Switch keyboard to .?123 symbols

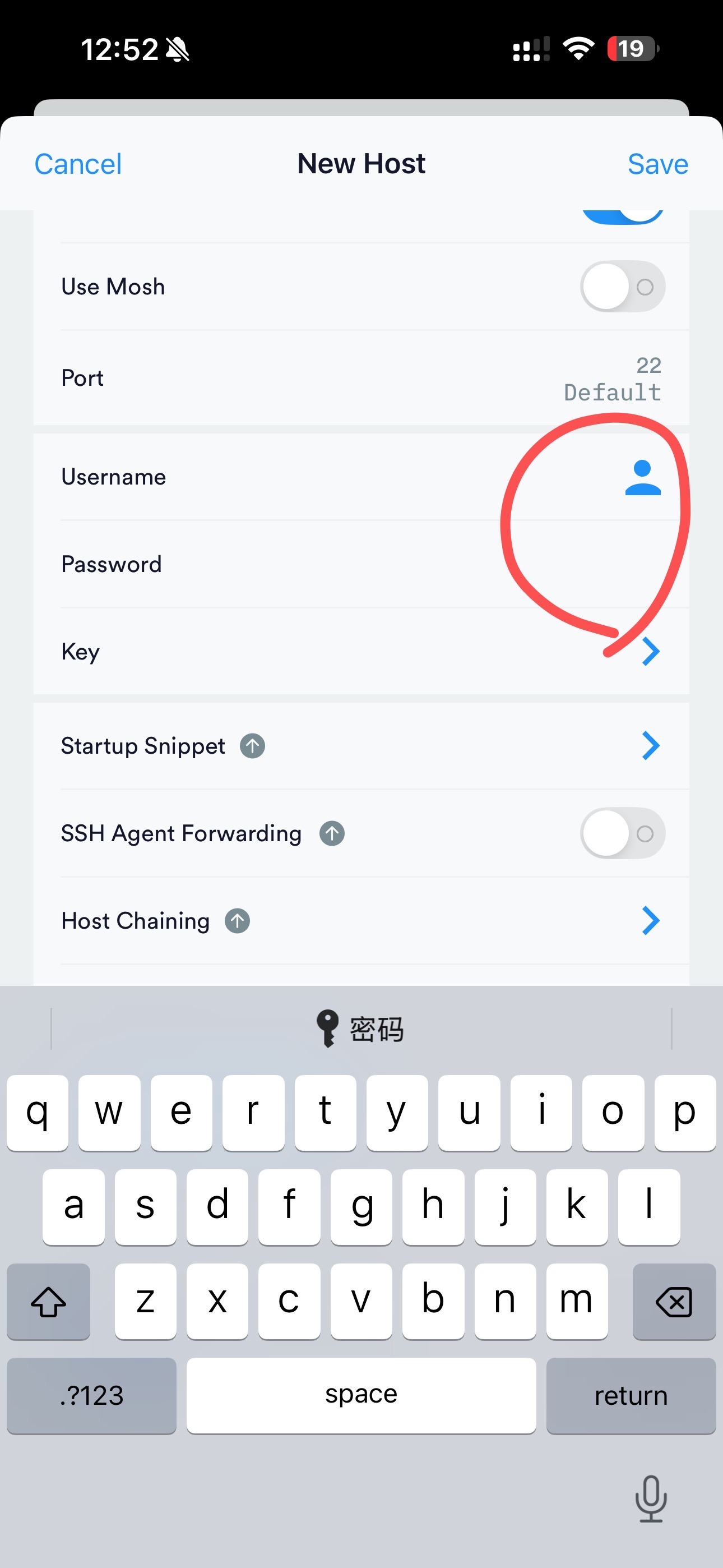click(x=91, y=1396)
